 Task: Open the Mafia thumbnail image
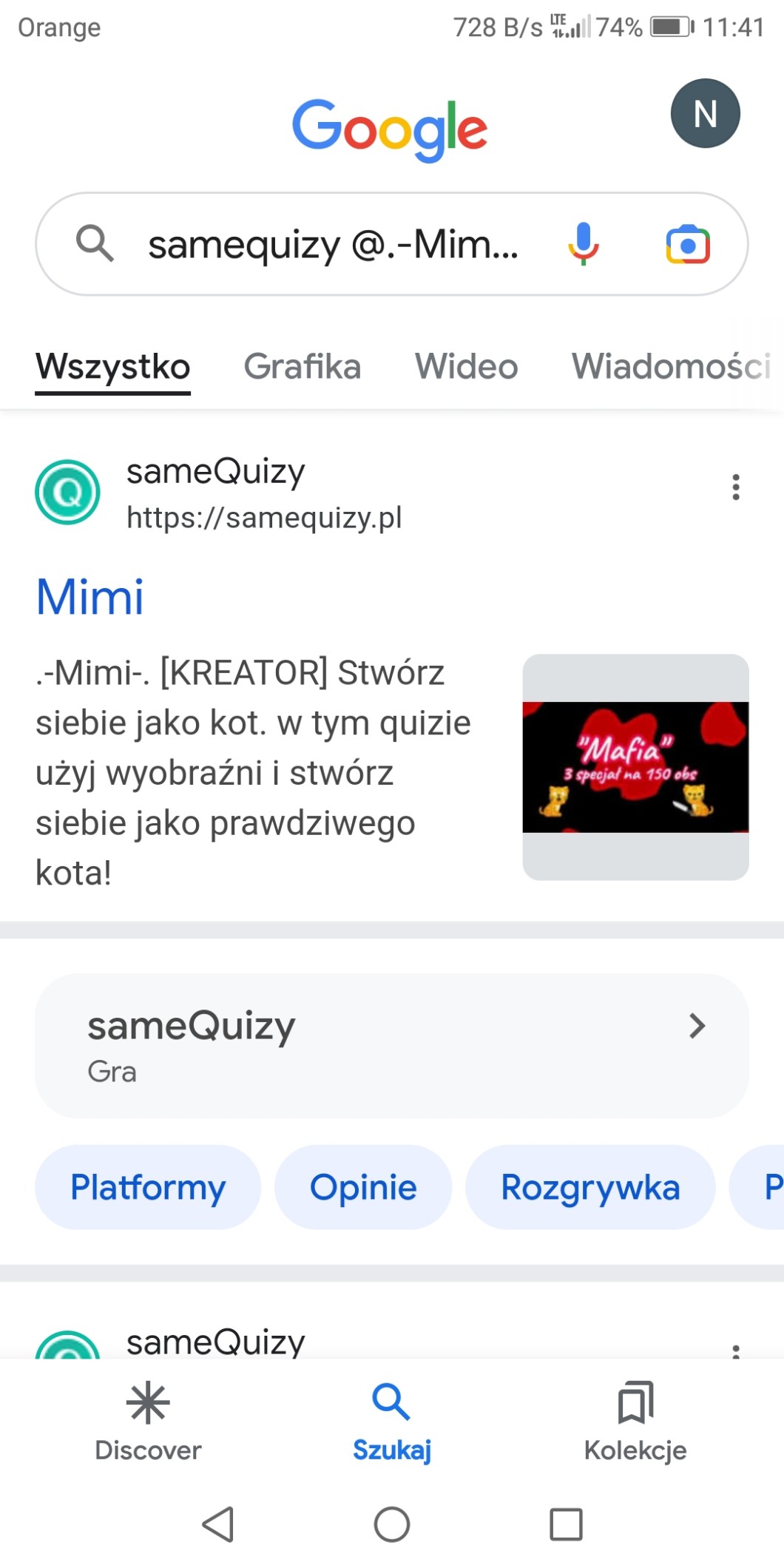tap(635, 767)
